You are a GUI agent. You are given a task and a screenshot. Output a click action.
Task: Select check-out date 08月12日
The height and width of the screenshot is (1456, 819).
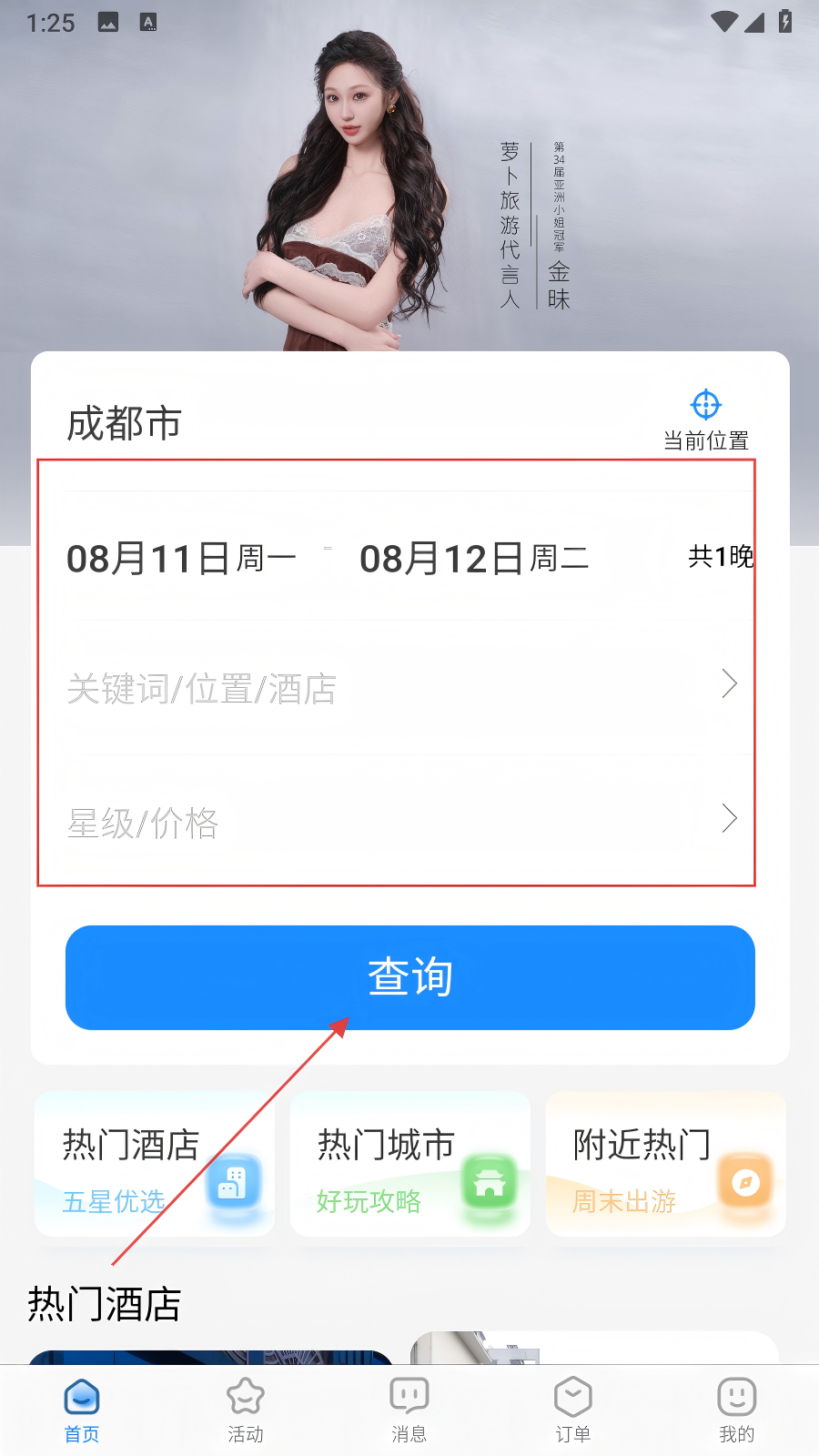click(x=473, y=558)
